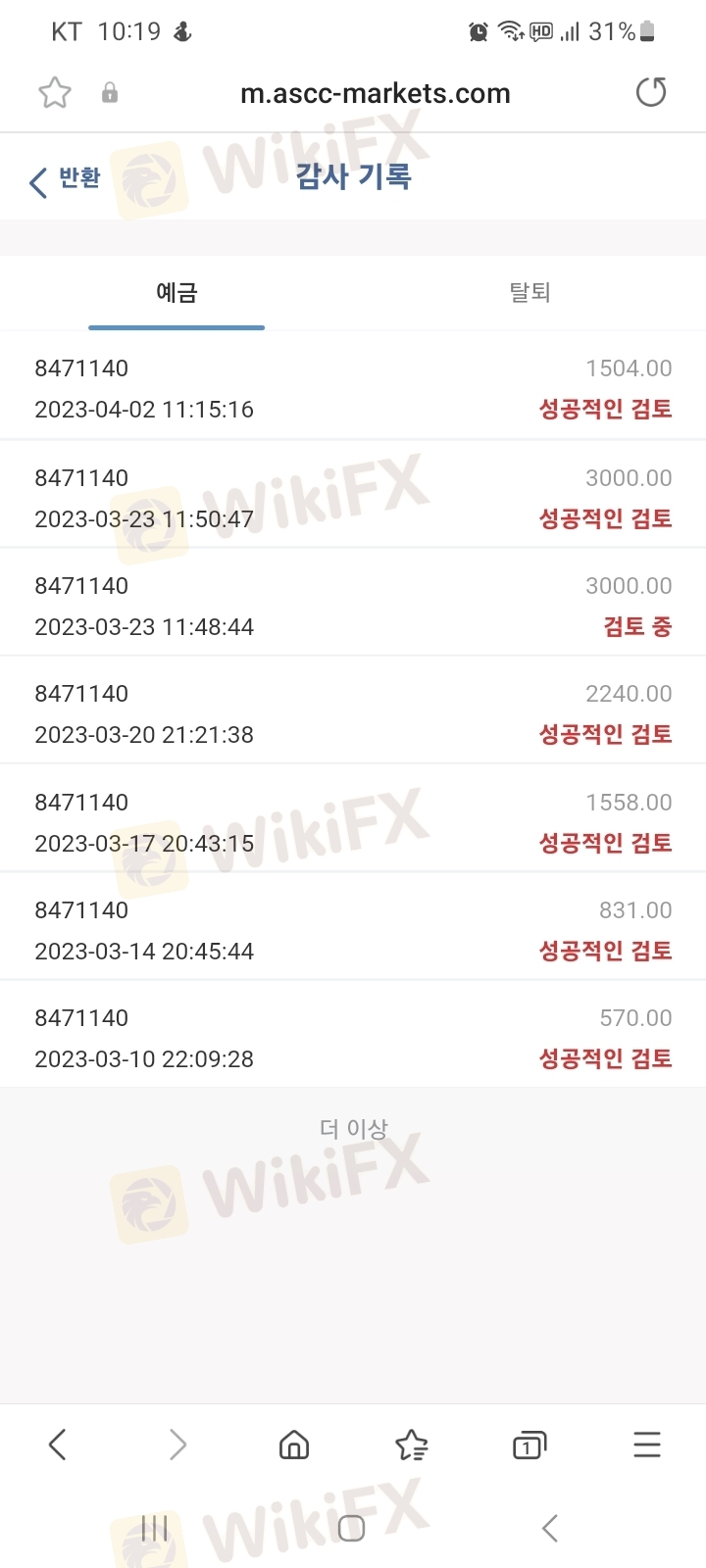Open the m.ascc-markets.com address bar
The image size is (706, 1568).
[375, 94]
